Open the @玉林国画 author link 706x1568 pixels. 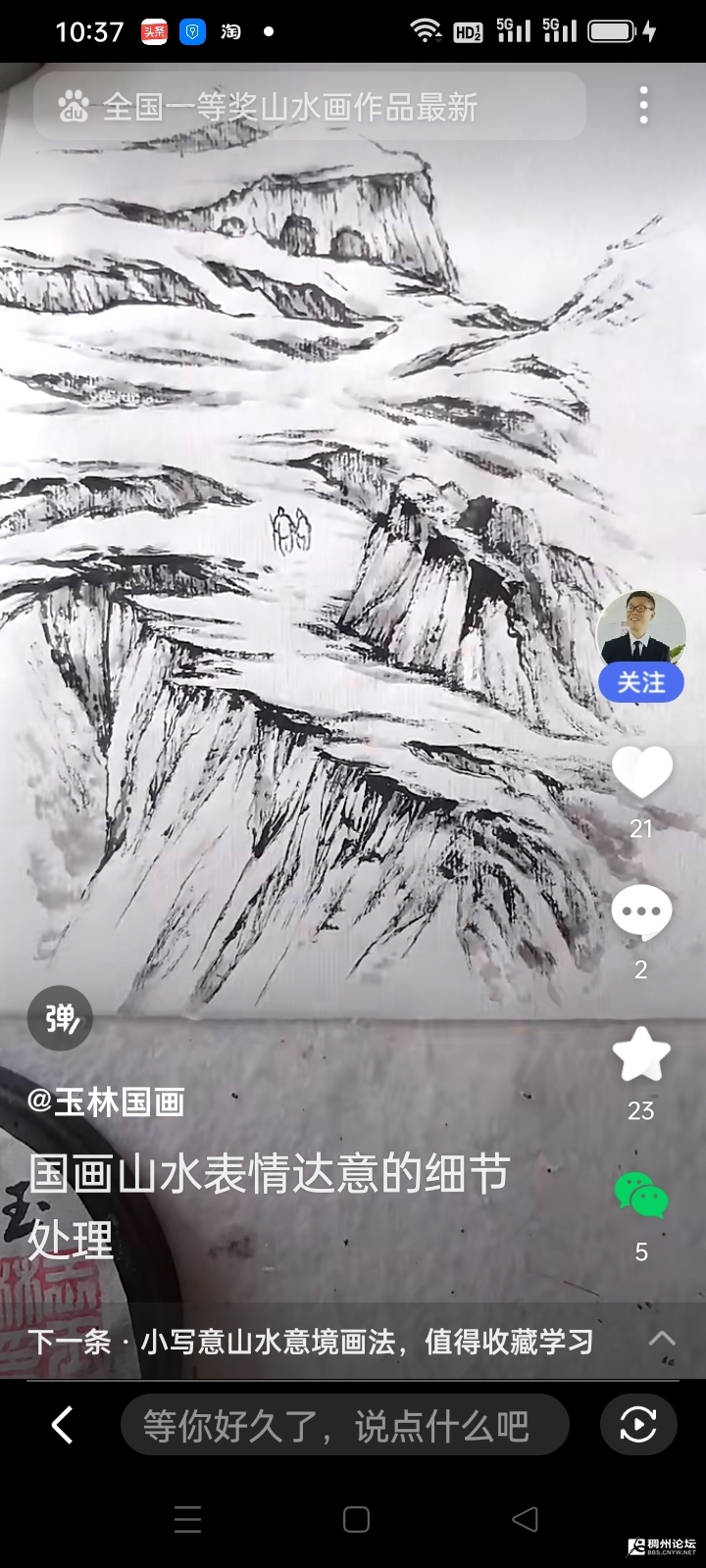tap(106, 1102)
